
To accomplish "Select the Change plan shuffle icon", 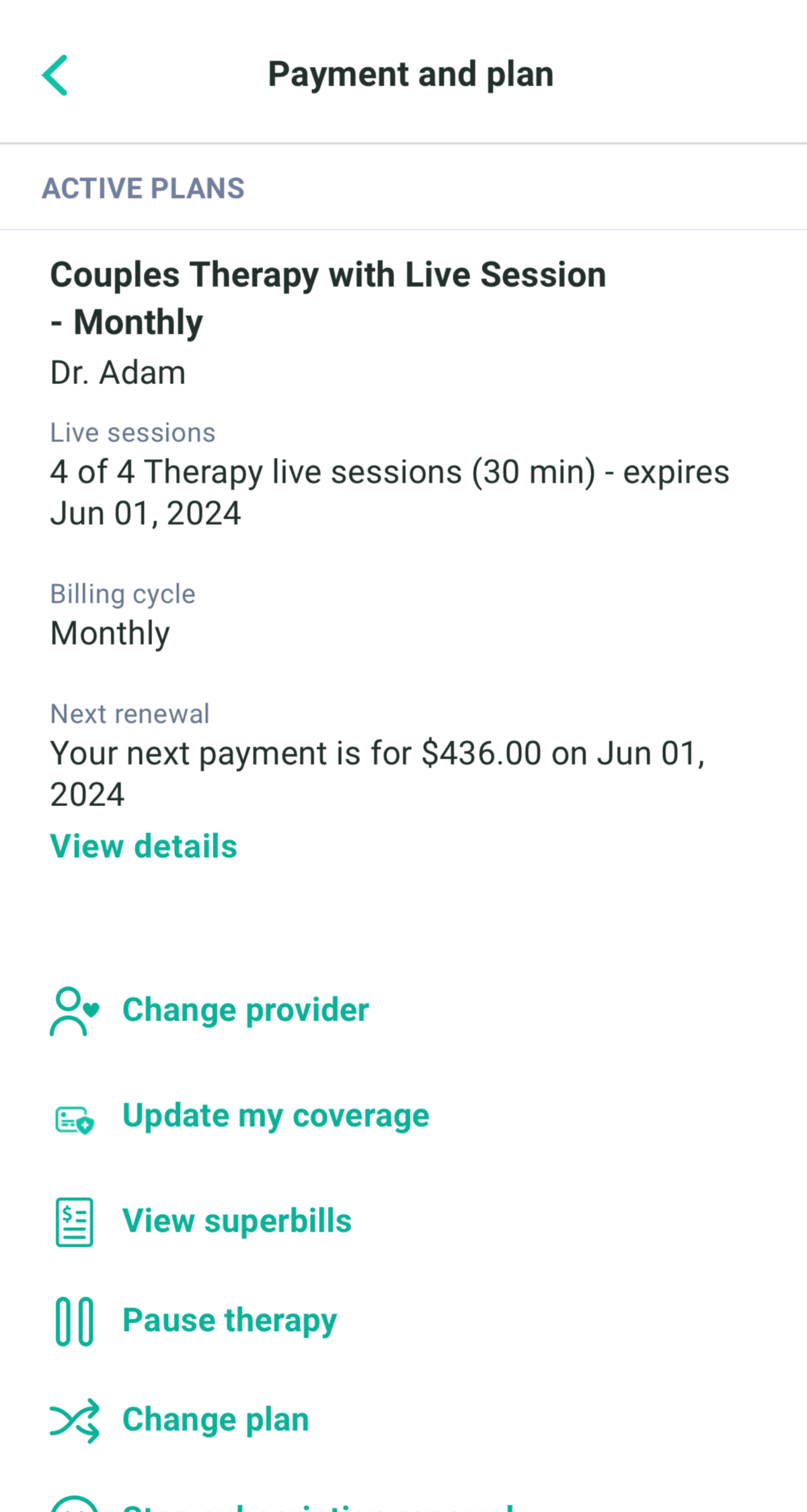I will pos(73,1419).
